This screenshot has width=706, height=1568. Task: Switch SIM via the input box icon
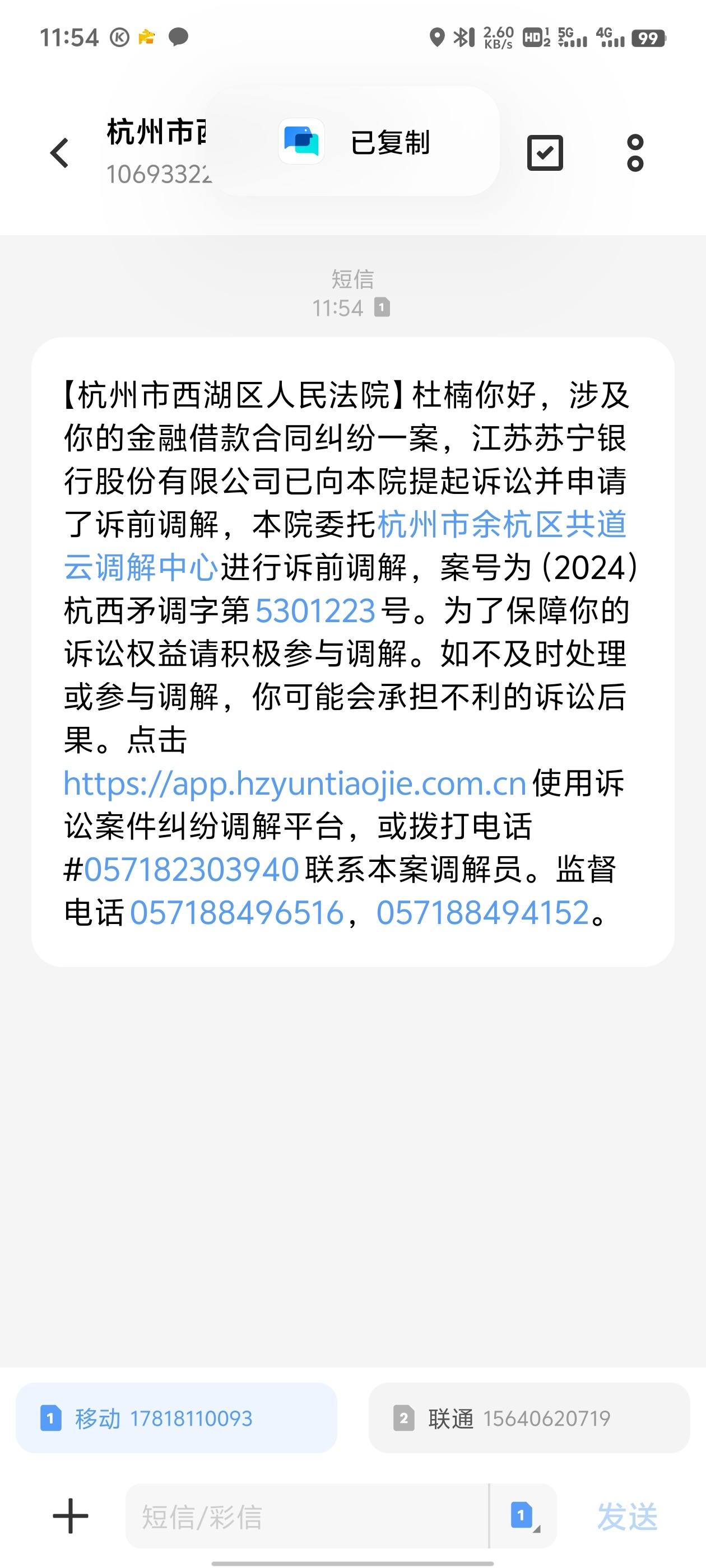523,1516
